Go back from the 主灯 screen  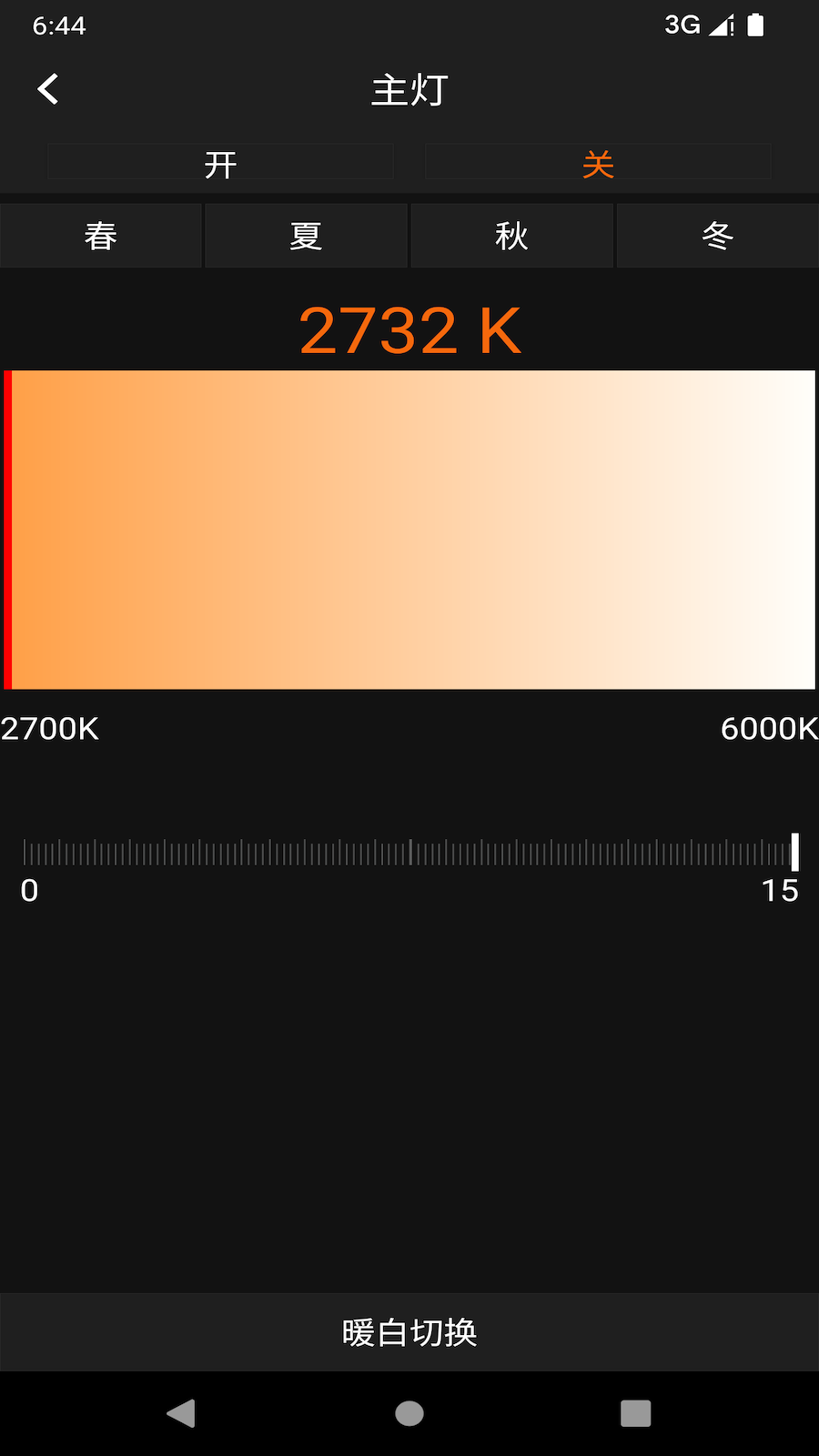(48, 89)
